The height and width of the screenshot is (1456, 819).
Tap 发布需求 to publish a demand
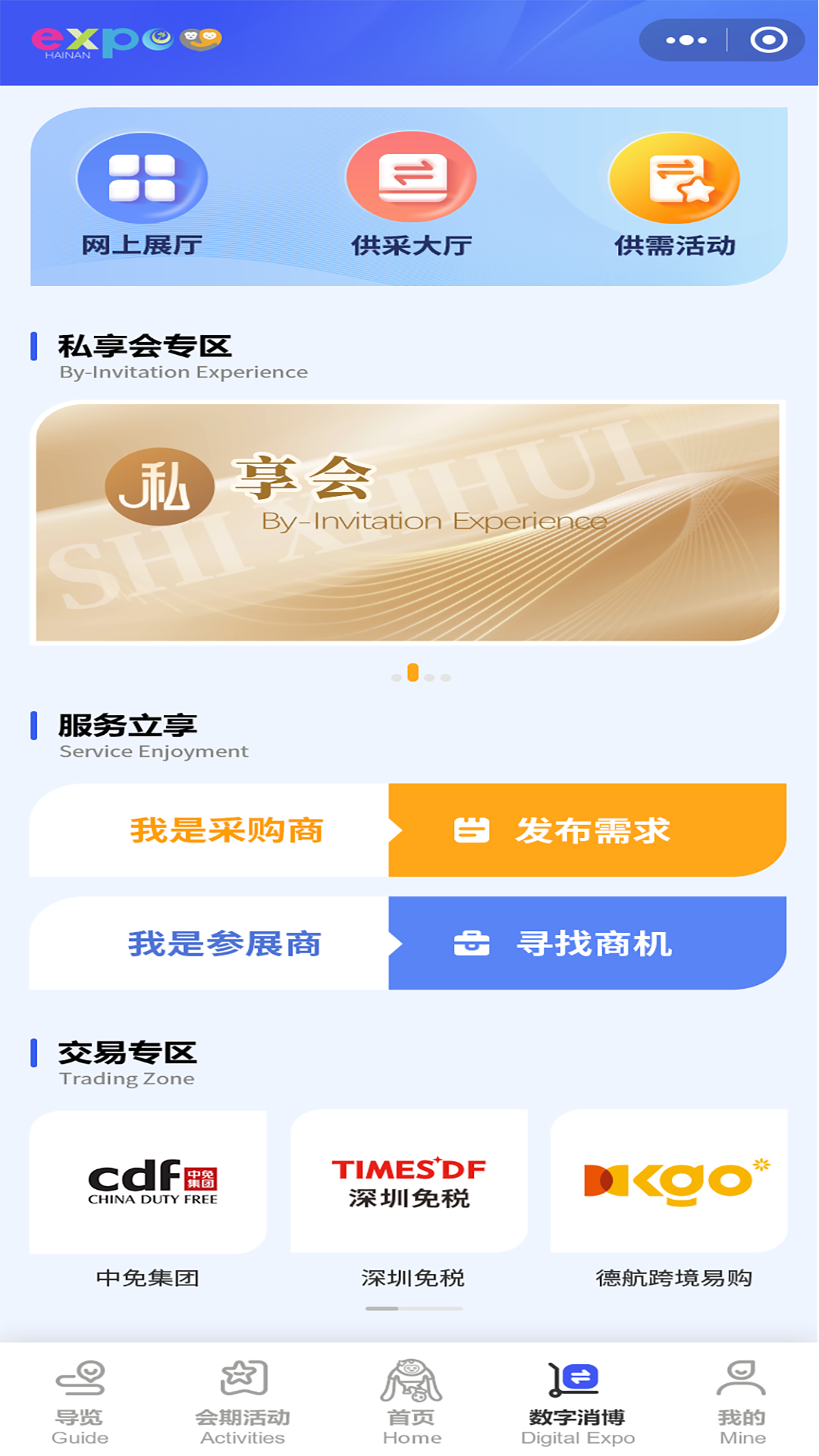pyautogui.click(x=588, y=830)
